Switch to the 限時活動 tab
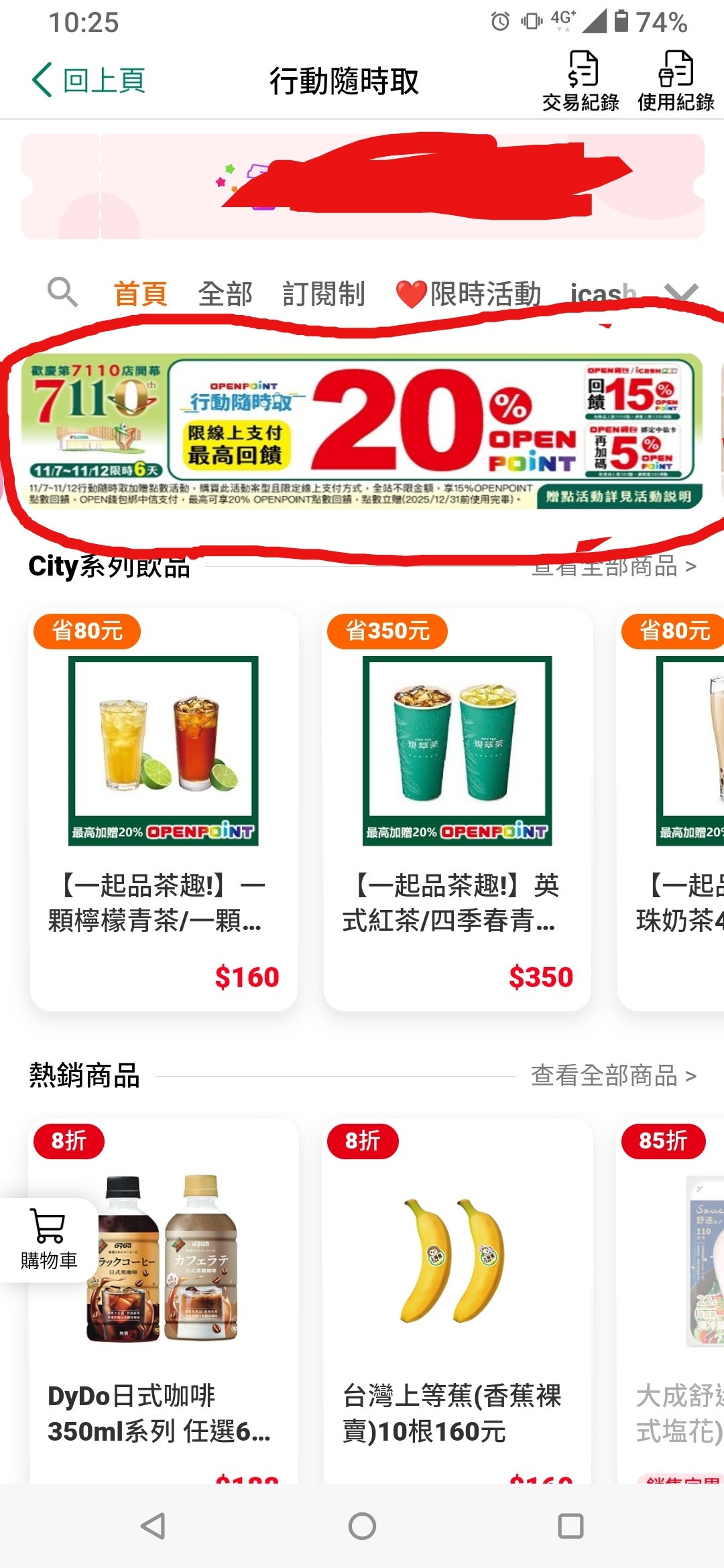The width and height of the screenshot is (724, 1568). coord(469,294)
